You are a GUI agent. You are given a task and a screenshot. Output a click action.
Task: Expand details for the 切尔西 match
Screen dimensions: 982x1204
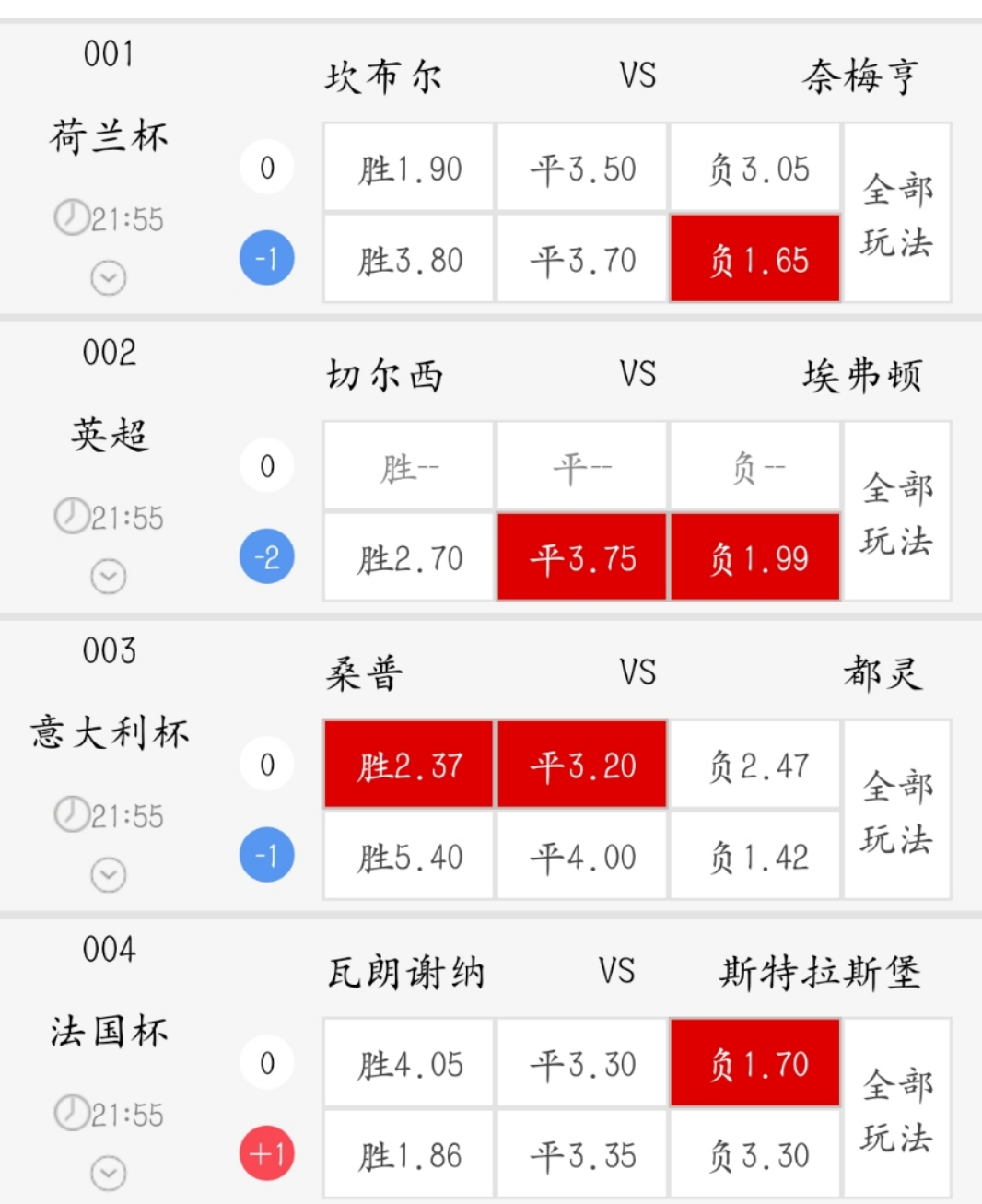(108, 575)
